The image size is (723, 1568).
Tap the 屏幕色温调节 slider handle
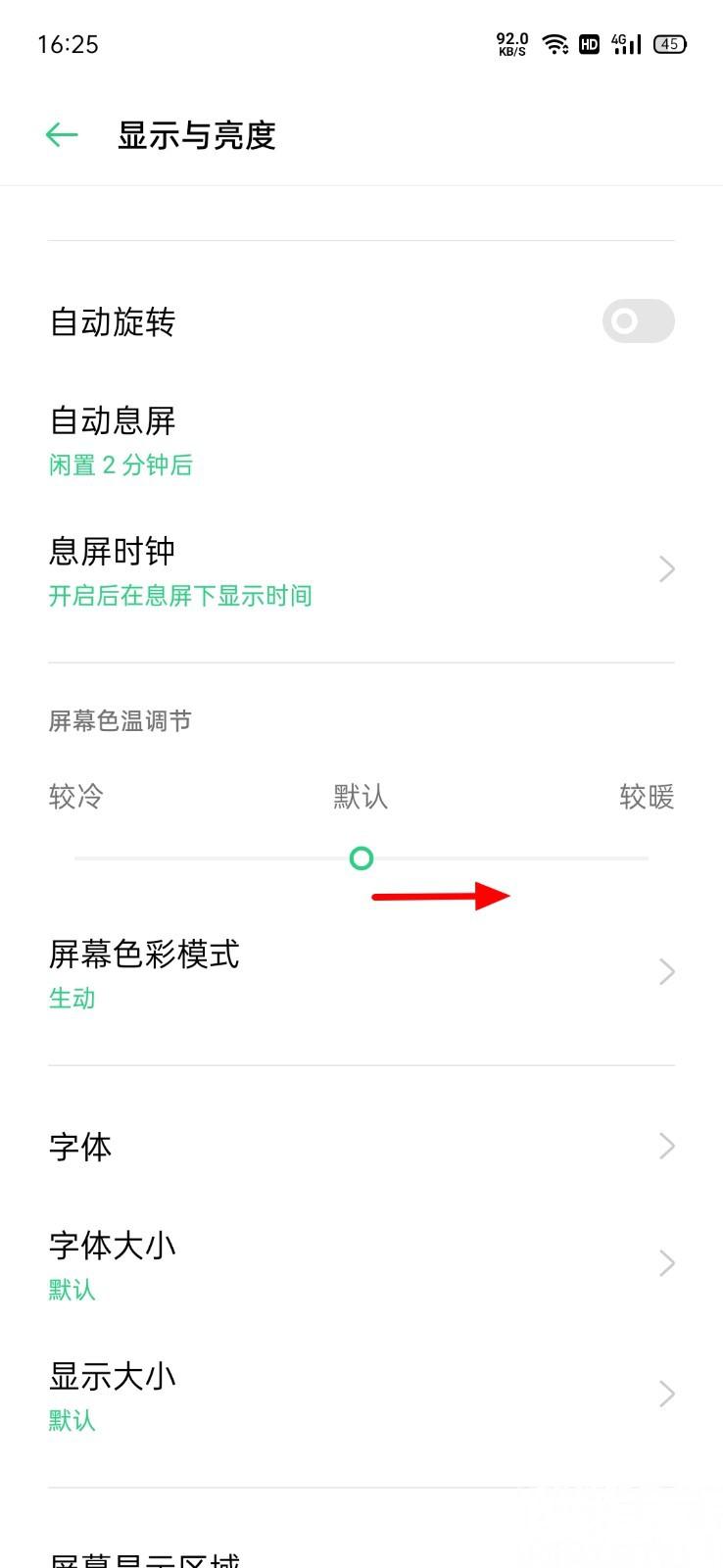click(361, 858)
